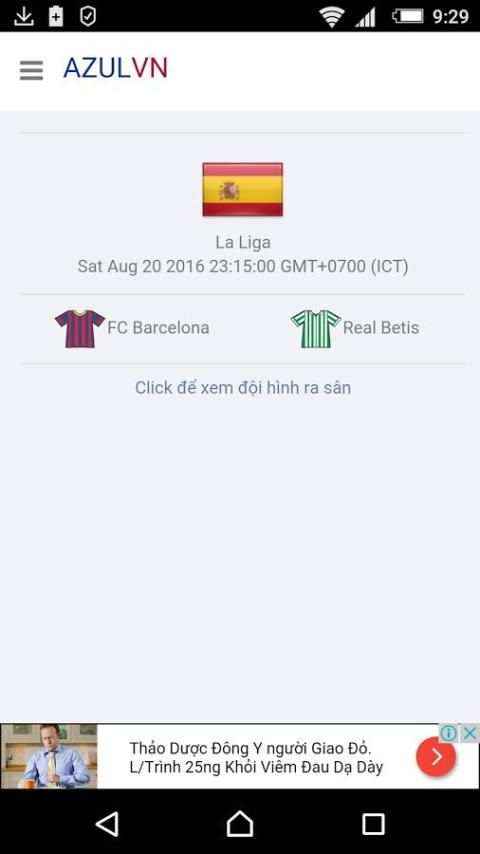480x854 pixels.
Task: Go to the home screen
Action: [240, 824]
